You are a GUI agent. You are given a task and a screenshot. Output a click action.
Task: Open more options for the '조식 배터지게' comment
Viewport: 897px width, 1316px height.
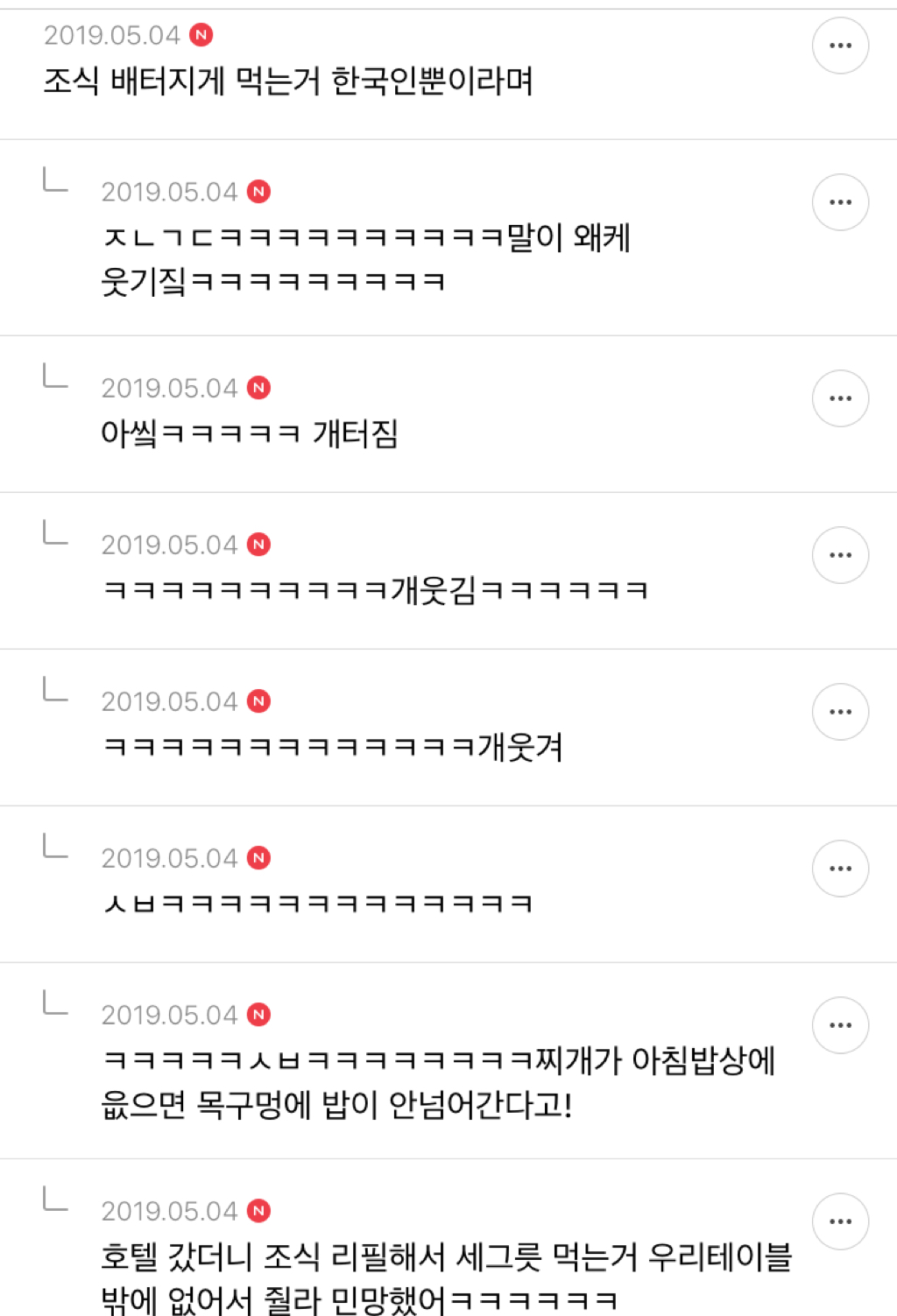840,46
